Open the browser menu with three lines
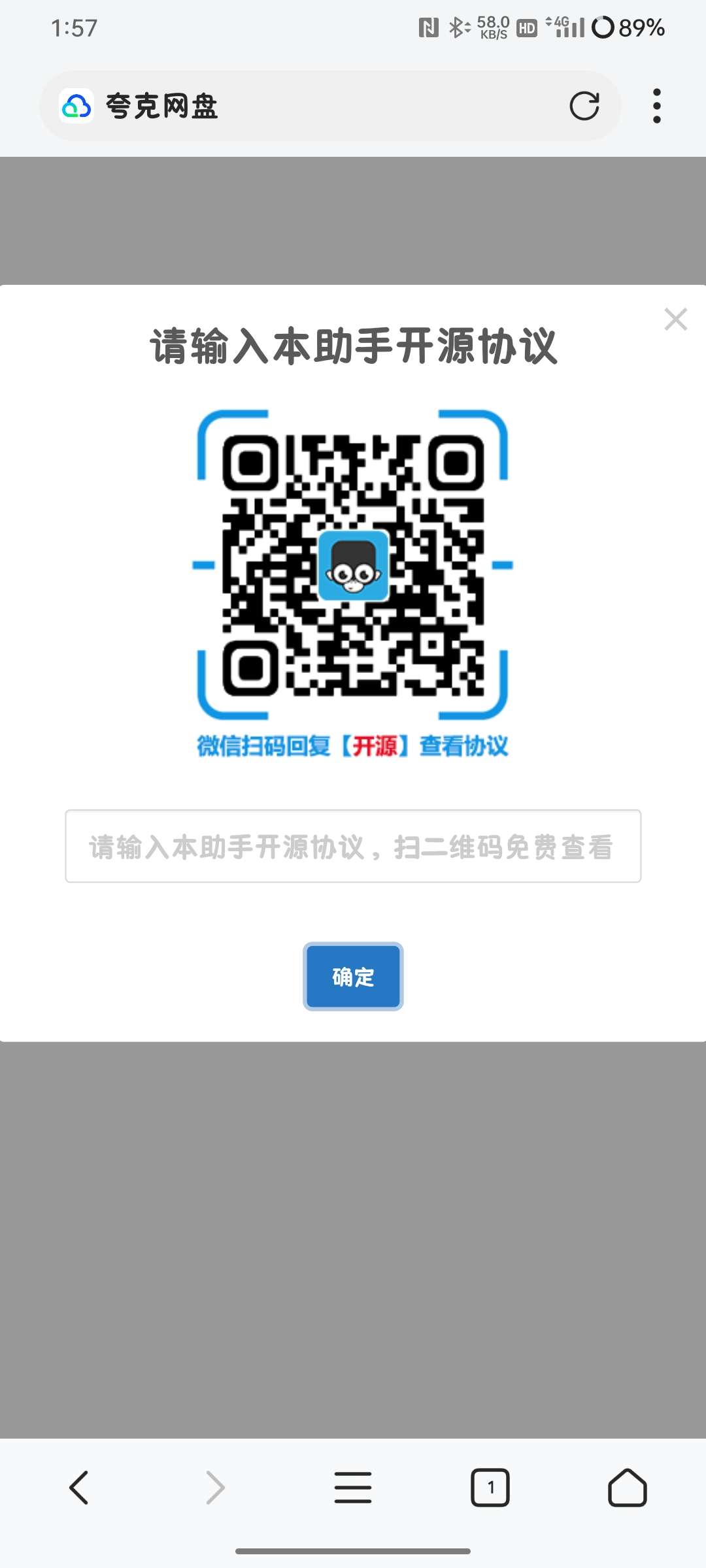 pyautogui.click(x=353, y=1488)
